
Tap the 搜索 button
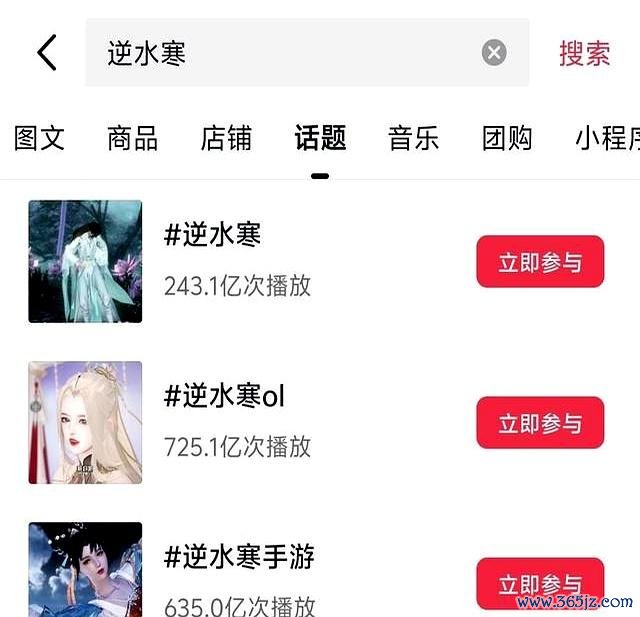click(x=584, y=53)
